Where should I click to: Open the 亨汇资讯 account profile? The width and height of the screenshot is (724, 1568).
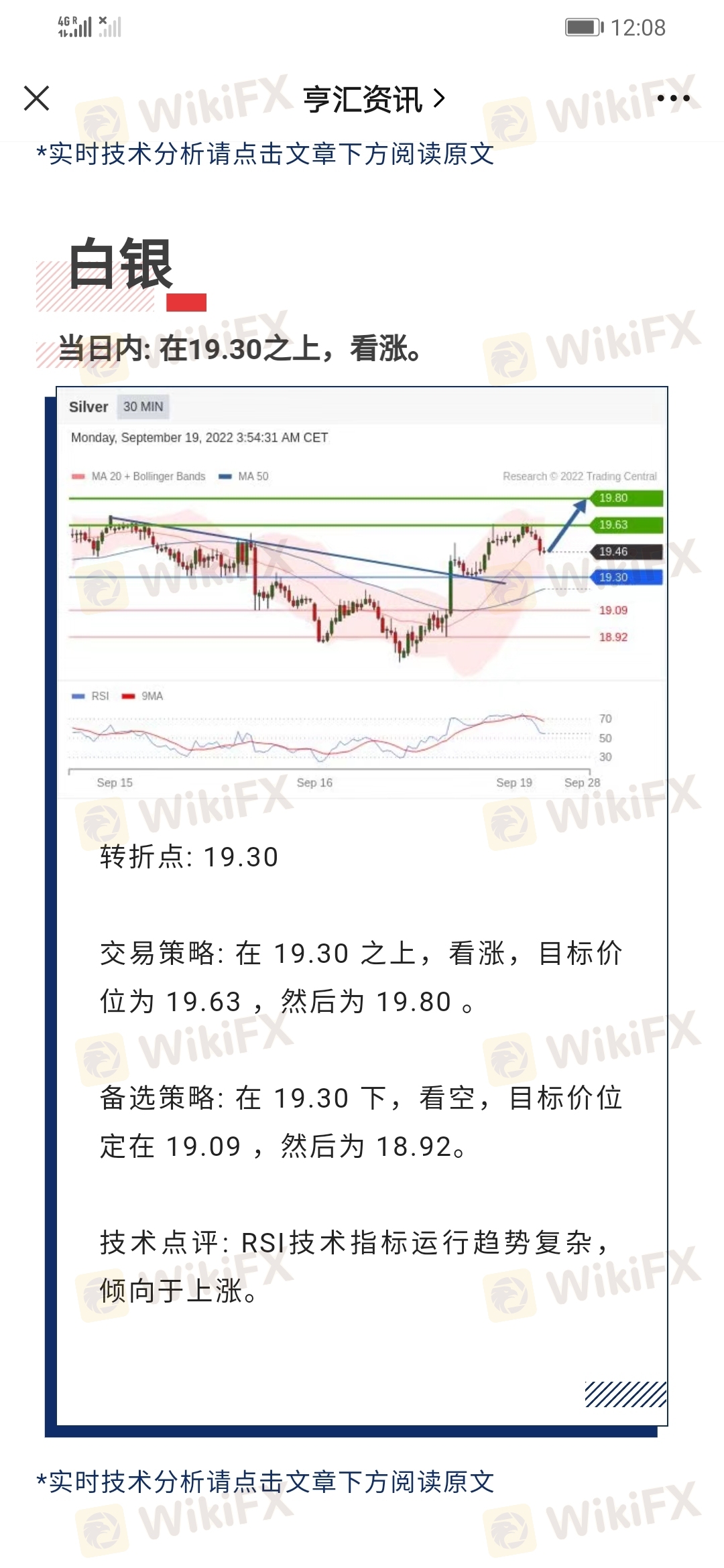pyautogui.click(x=373, y=99)
